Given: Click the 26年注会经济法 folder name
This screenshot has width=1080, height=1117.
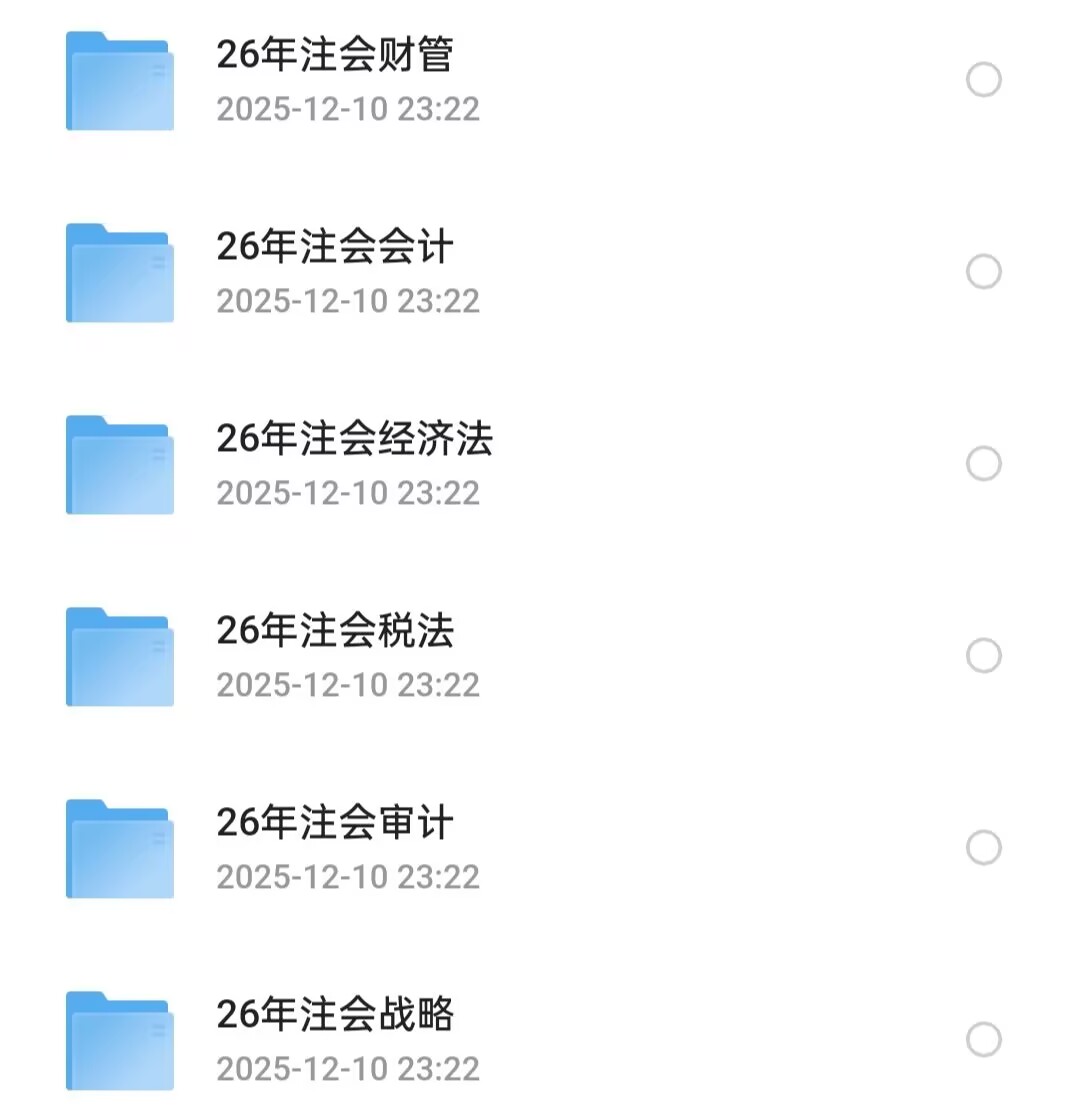Looking at the screenshot, I should click(357, 439).
